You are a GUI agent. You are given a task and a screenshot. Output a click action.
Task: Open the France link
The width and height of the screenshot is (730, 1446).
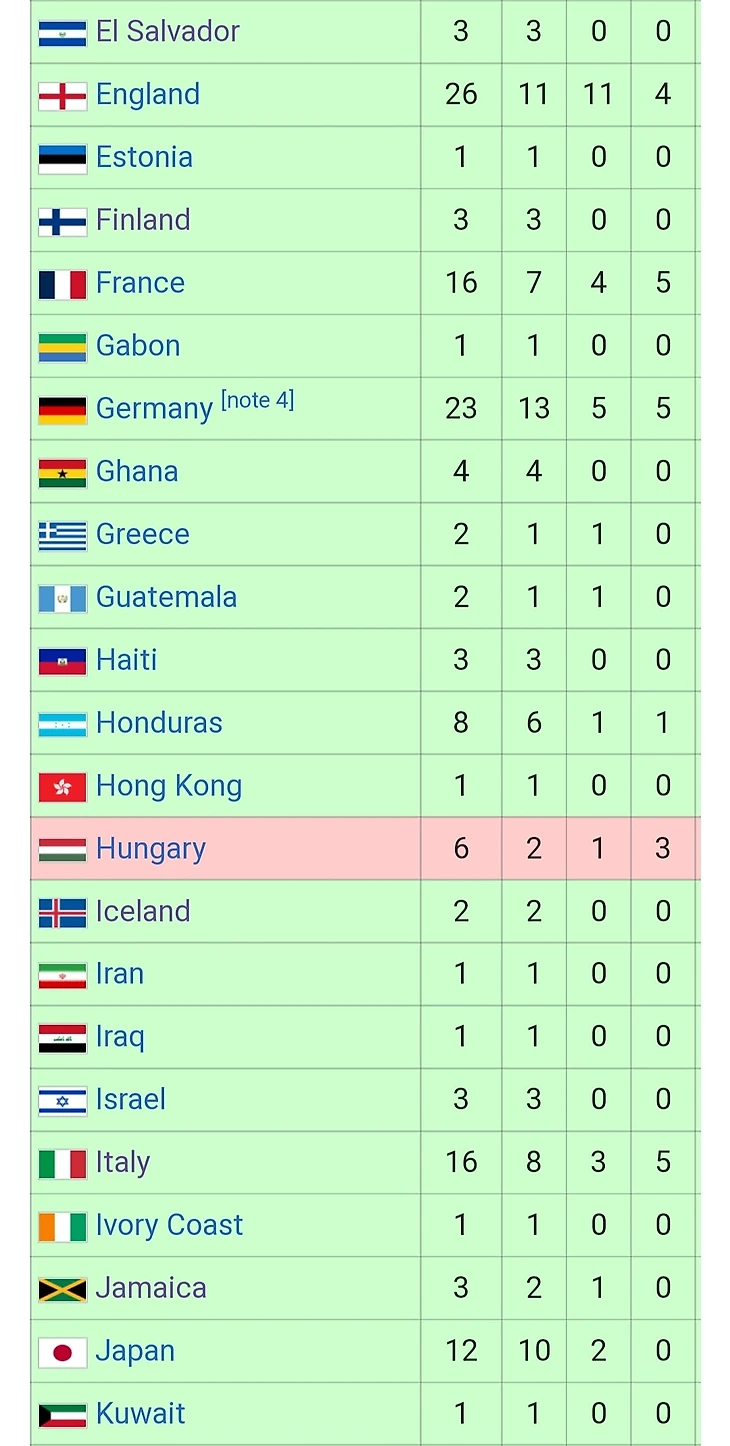click(140, 283)
